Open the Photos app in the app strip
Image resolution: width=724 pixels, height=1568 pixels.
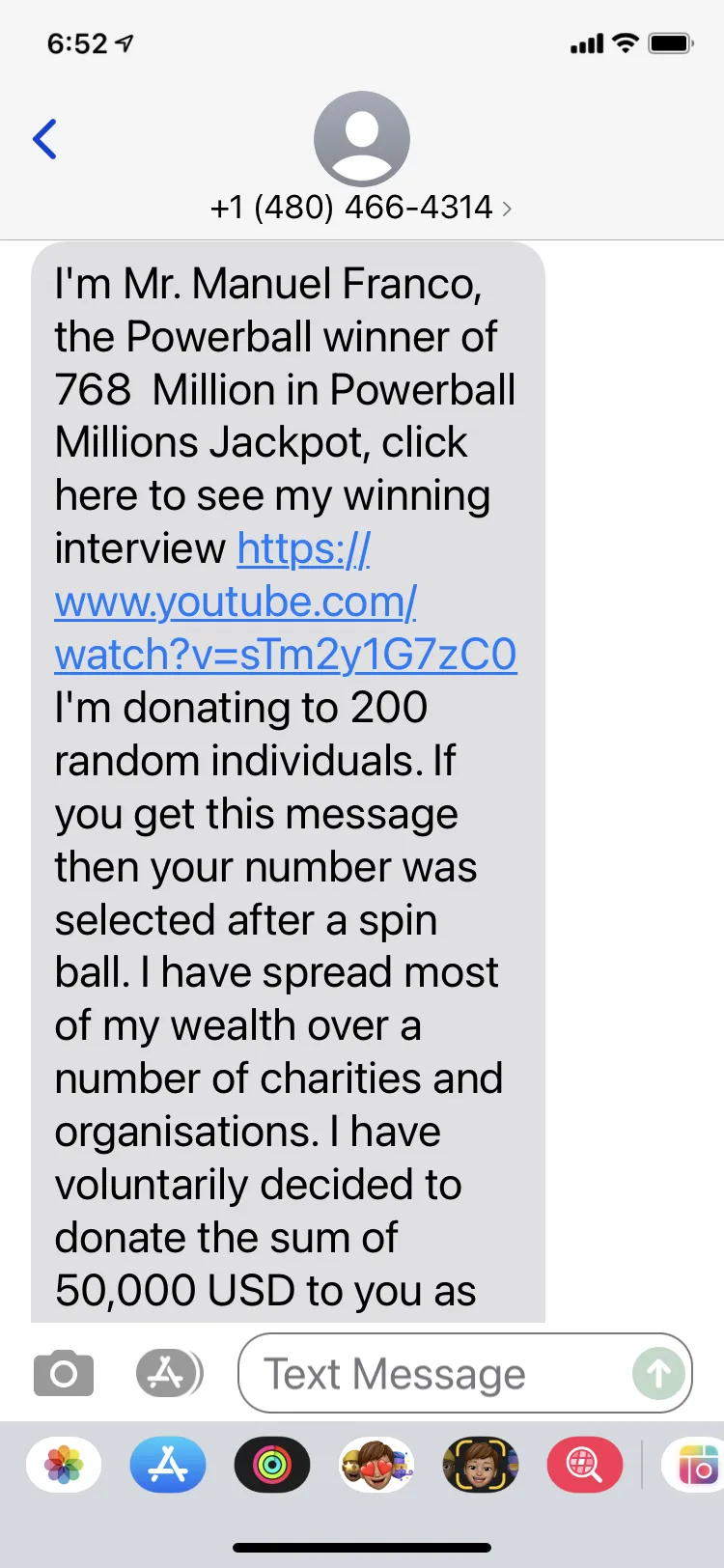click(x=64, y=1465)
